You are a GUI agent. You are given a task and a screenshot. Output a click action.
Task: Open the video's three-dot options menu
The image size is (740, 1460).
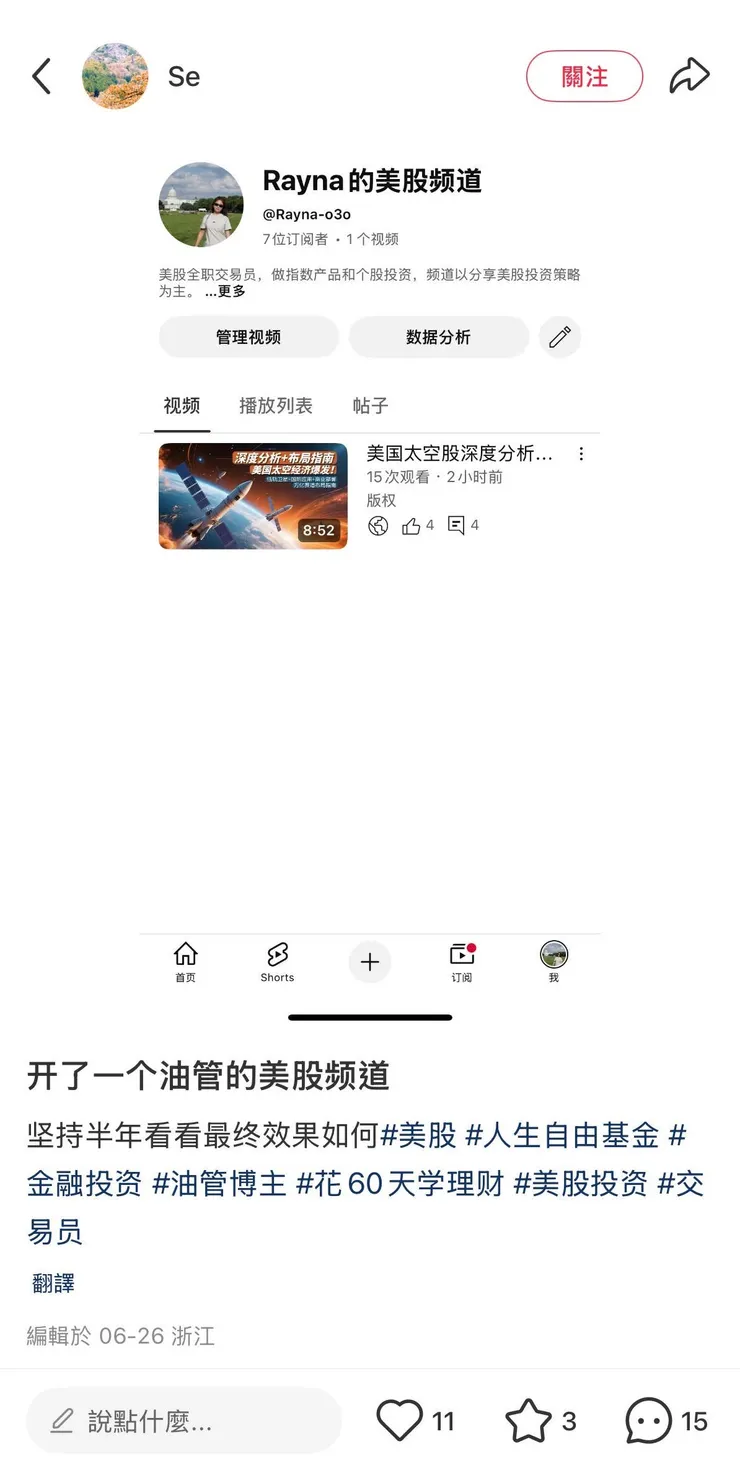pyautogui.click(x=582, y=453)
